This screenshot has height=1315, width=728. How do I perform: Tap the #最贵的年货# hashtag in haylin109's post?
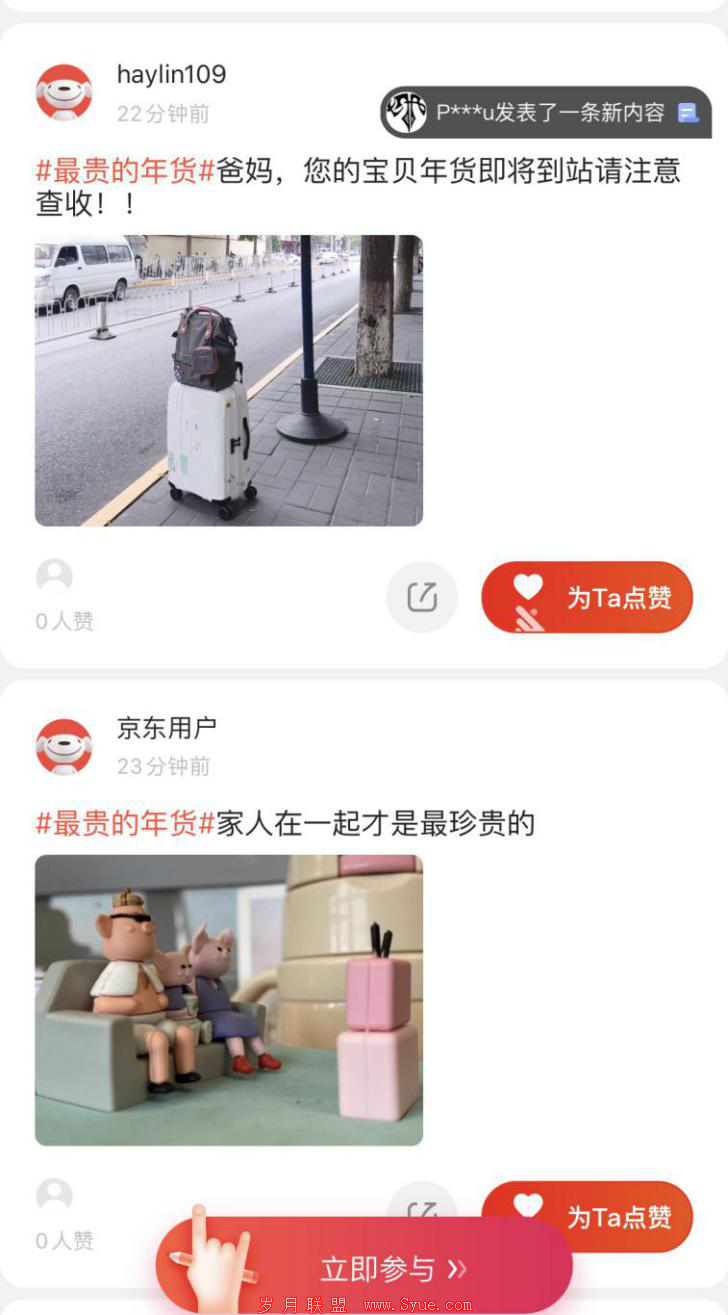click(126, 170)
